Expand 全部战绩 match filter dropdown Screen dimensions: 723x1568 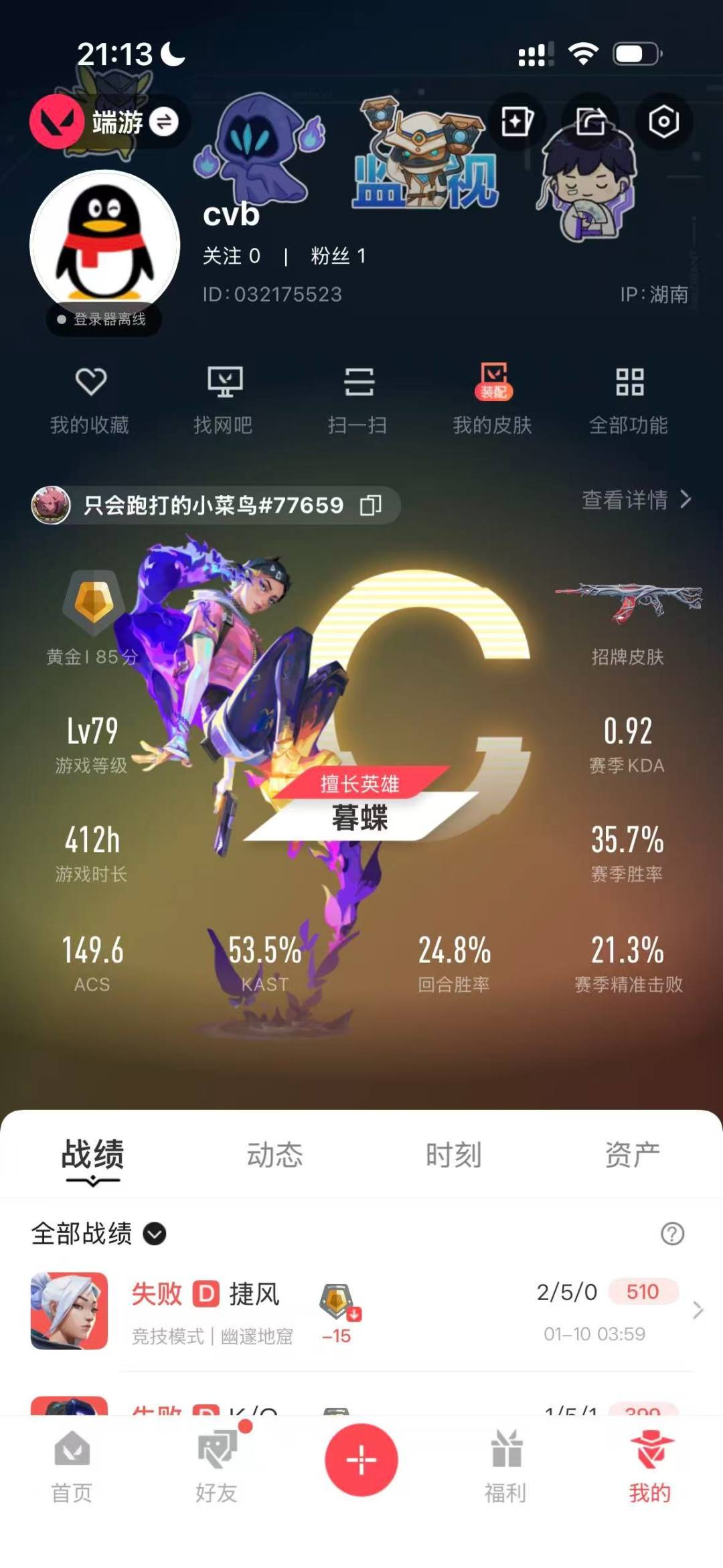[154, 1233]
